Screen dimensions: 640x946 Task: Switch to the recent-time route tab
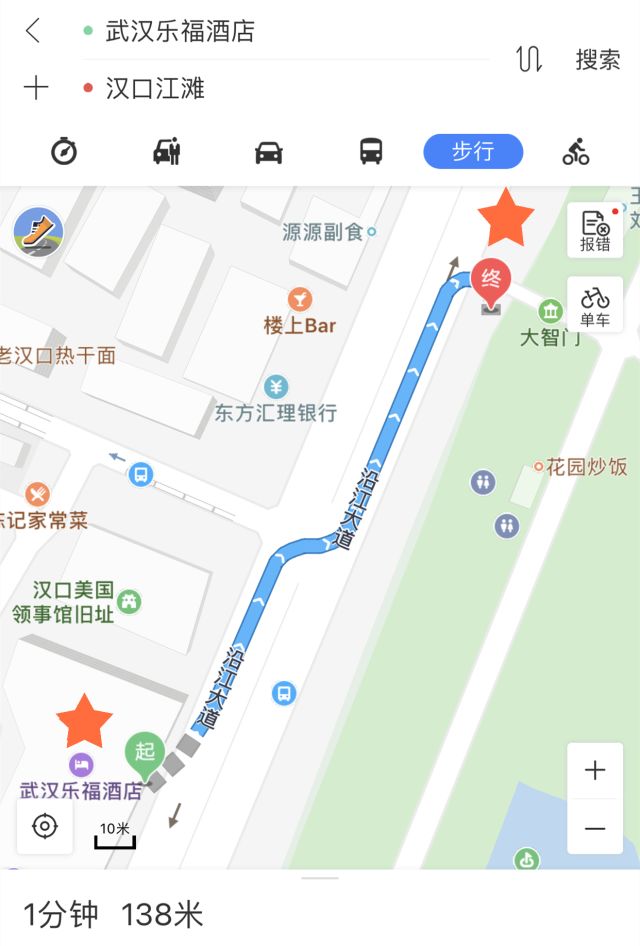64,152
